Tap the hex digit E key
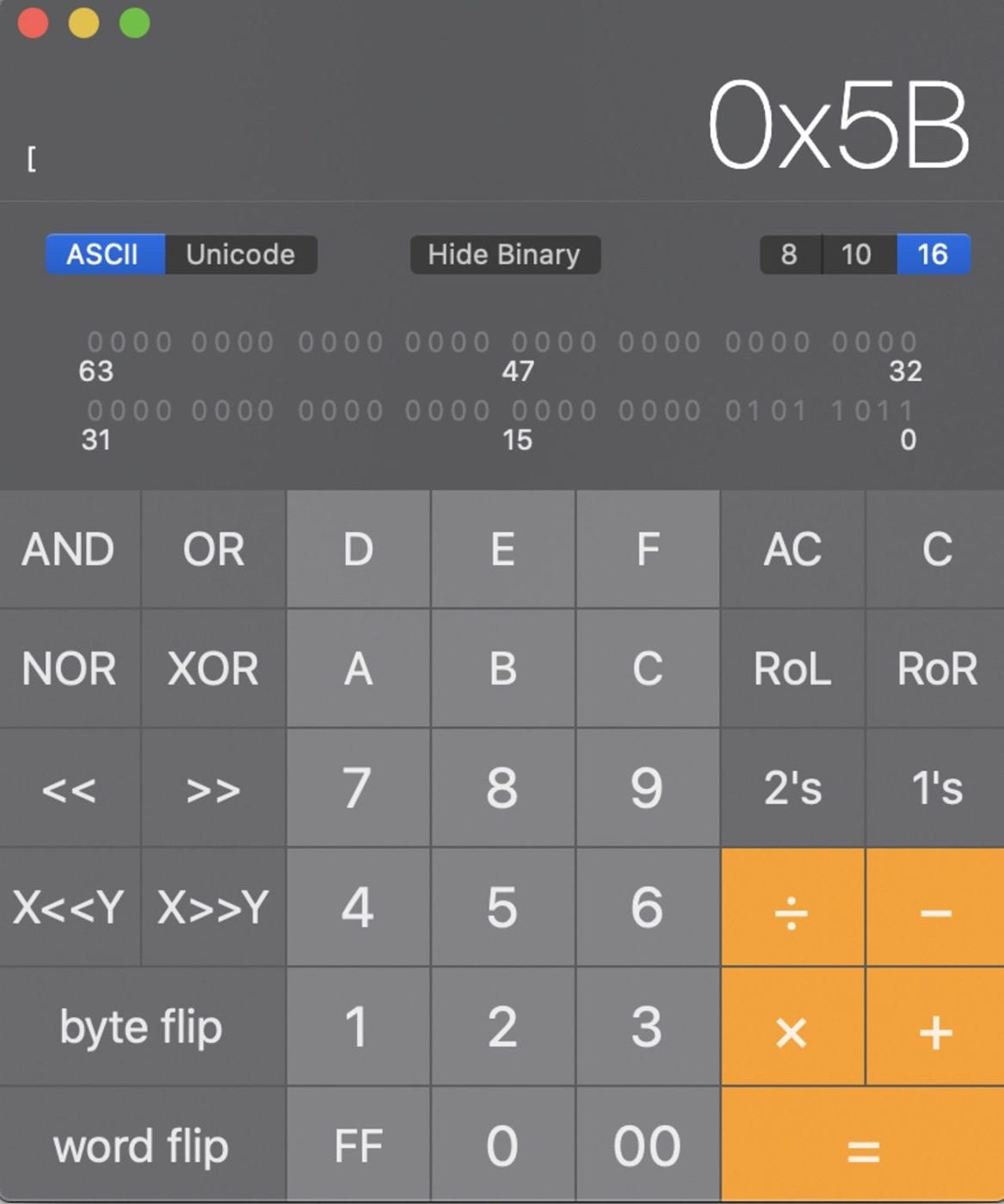1004x1204 pixels. coord(502,550)
